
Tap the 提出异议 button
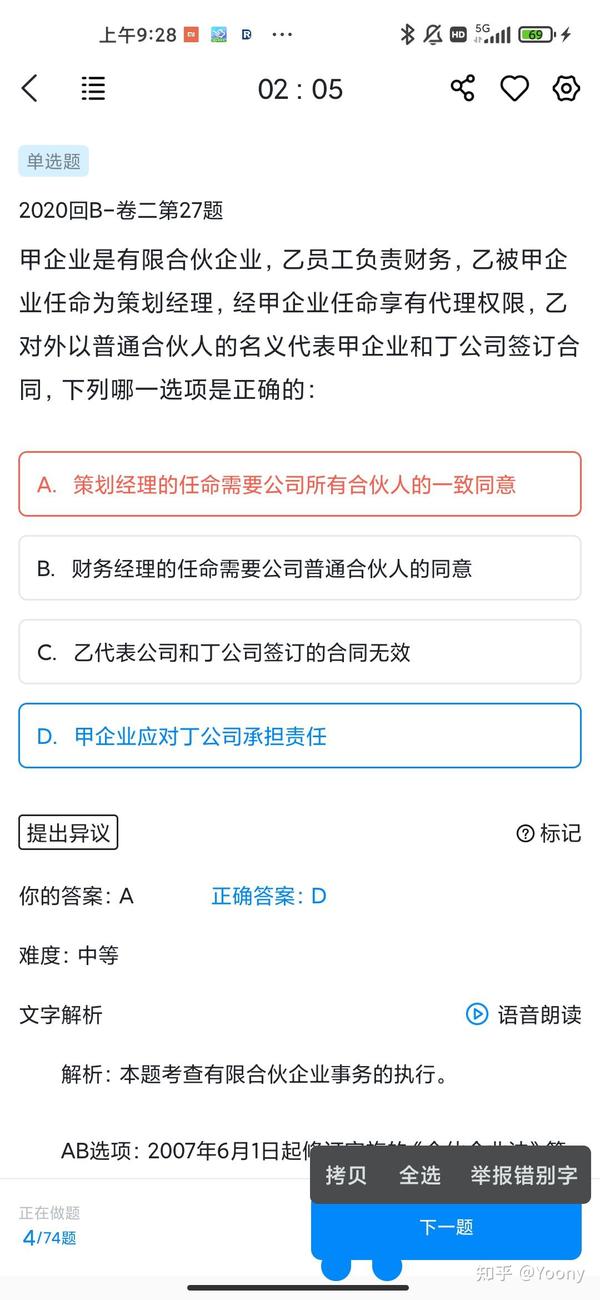68,833
